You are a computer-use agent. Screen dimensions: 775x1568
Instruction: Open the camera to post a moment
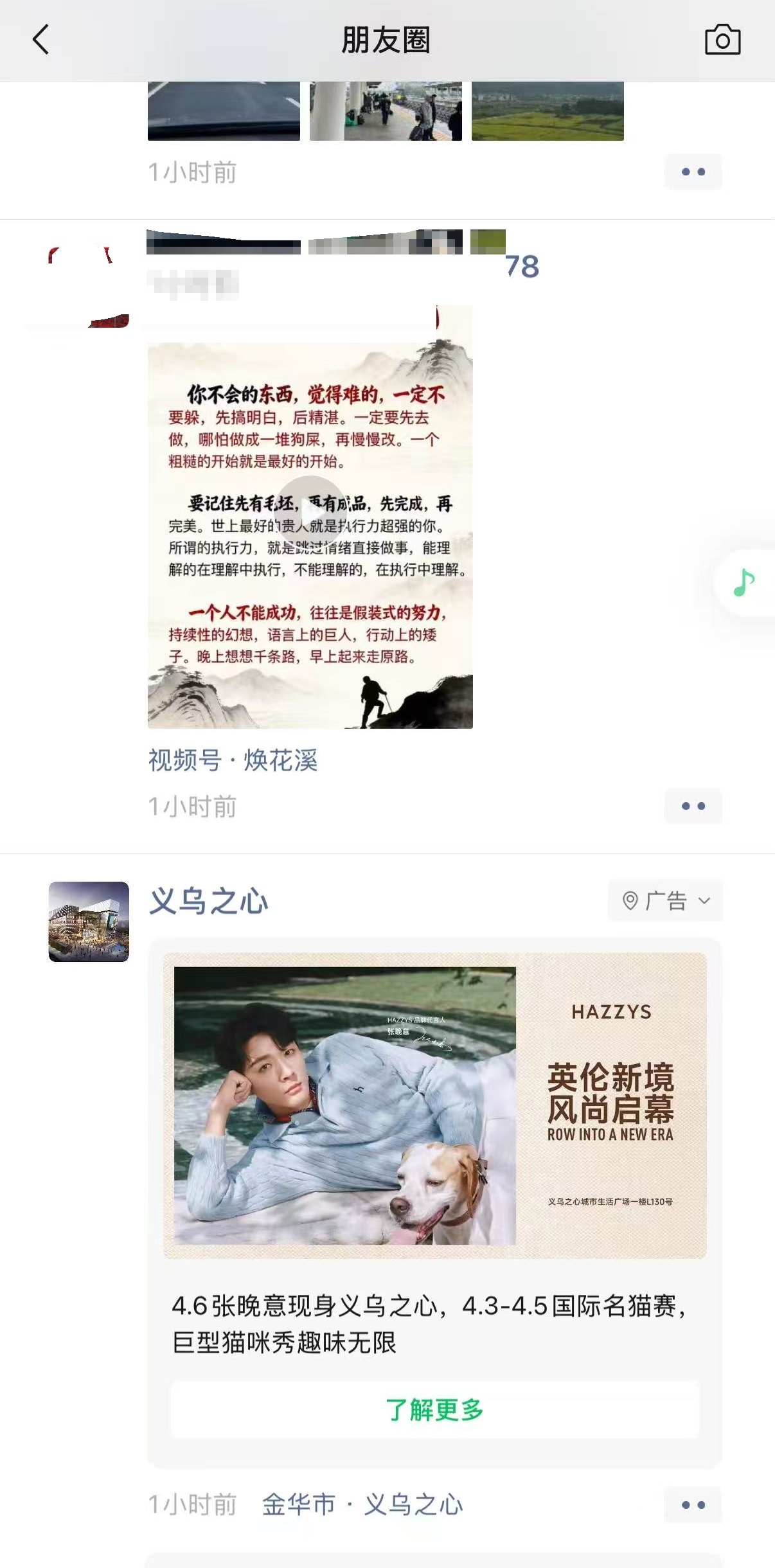pyautogui.click(x=722, y=40)
